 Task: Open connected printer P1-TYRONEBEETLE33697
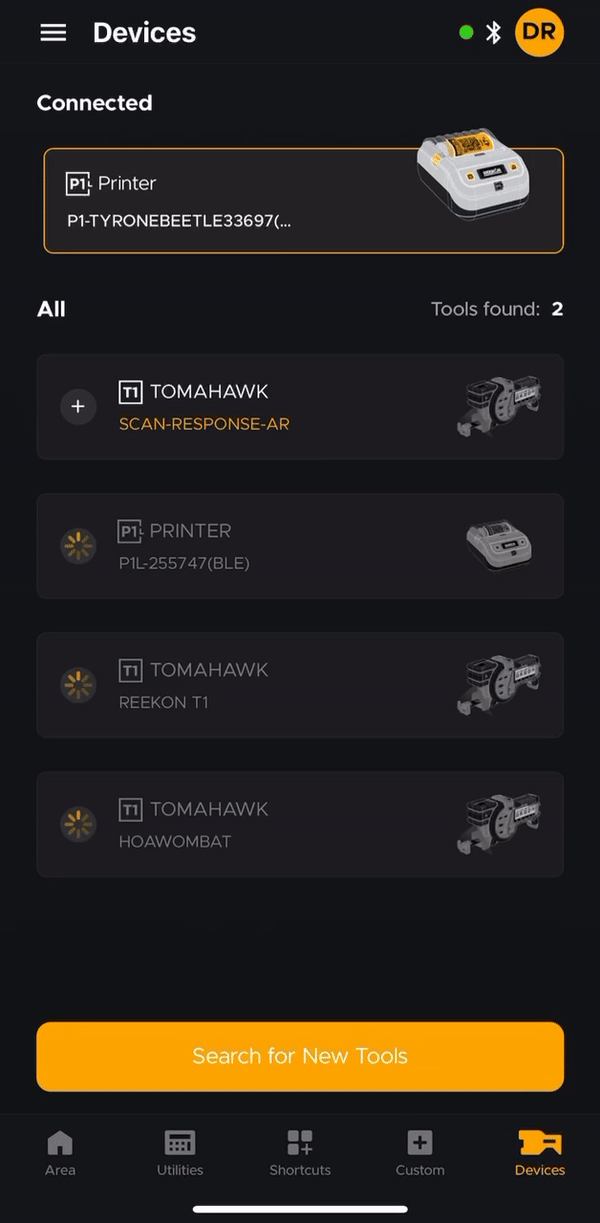[x=303, y=201]
